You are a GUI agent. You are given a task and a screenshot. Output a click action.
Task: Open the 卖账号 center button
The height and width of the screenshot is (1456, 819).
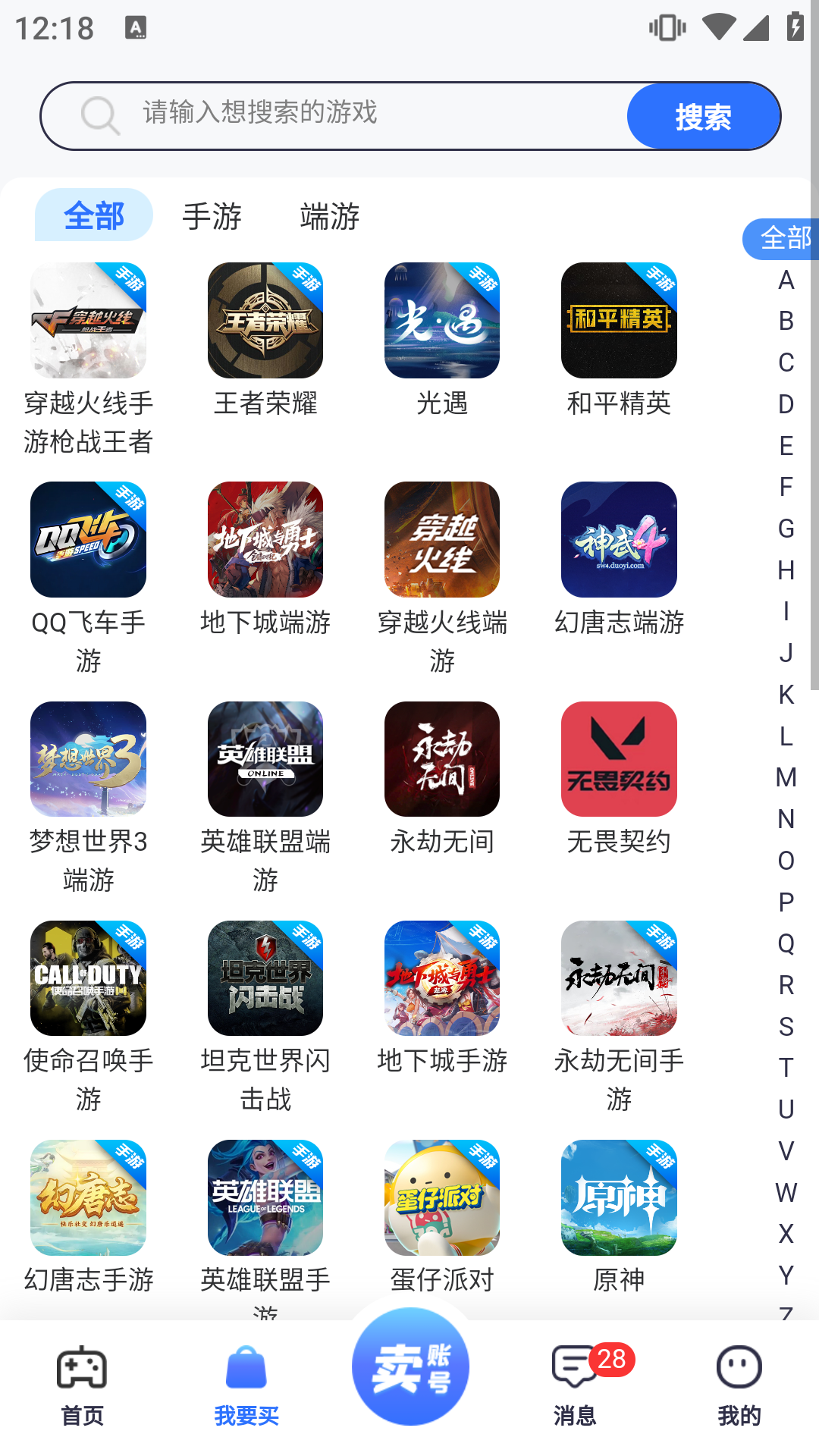point(409,1365)
